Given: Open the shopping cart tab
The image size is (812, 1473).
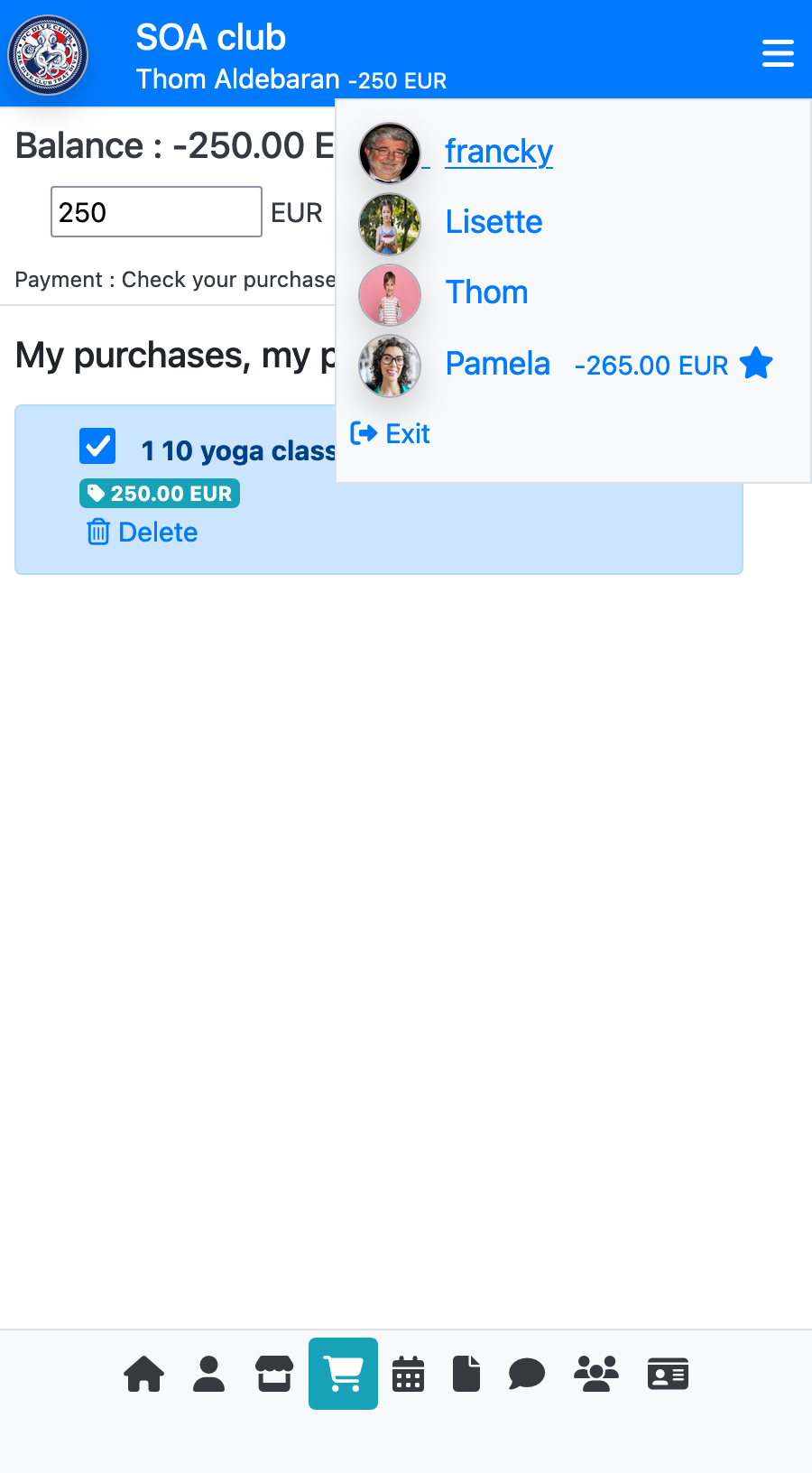Looking at the screenshot, I should point(343,1374).
